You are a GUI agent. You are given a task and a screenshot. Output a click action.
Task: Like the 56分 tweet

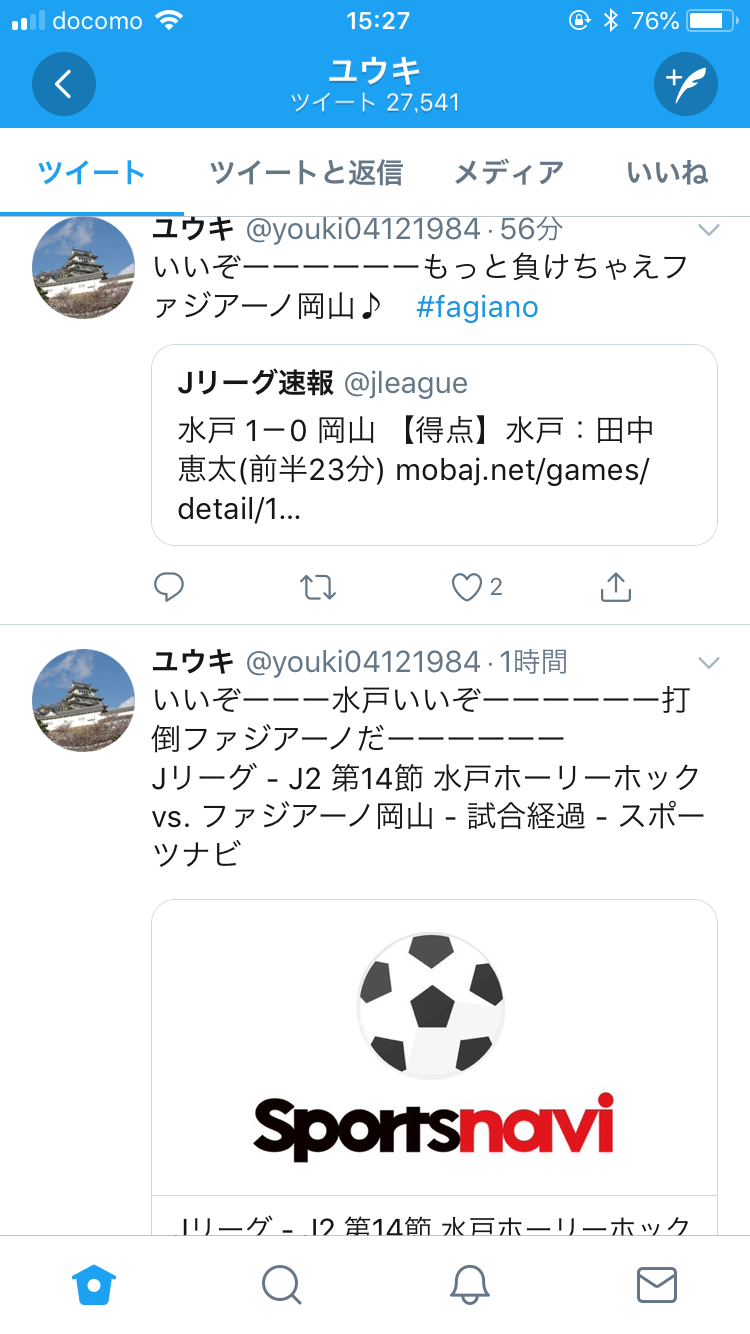coord(467,587)
